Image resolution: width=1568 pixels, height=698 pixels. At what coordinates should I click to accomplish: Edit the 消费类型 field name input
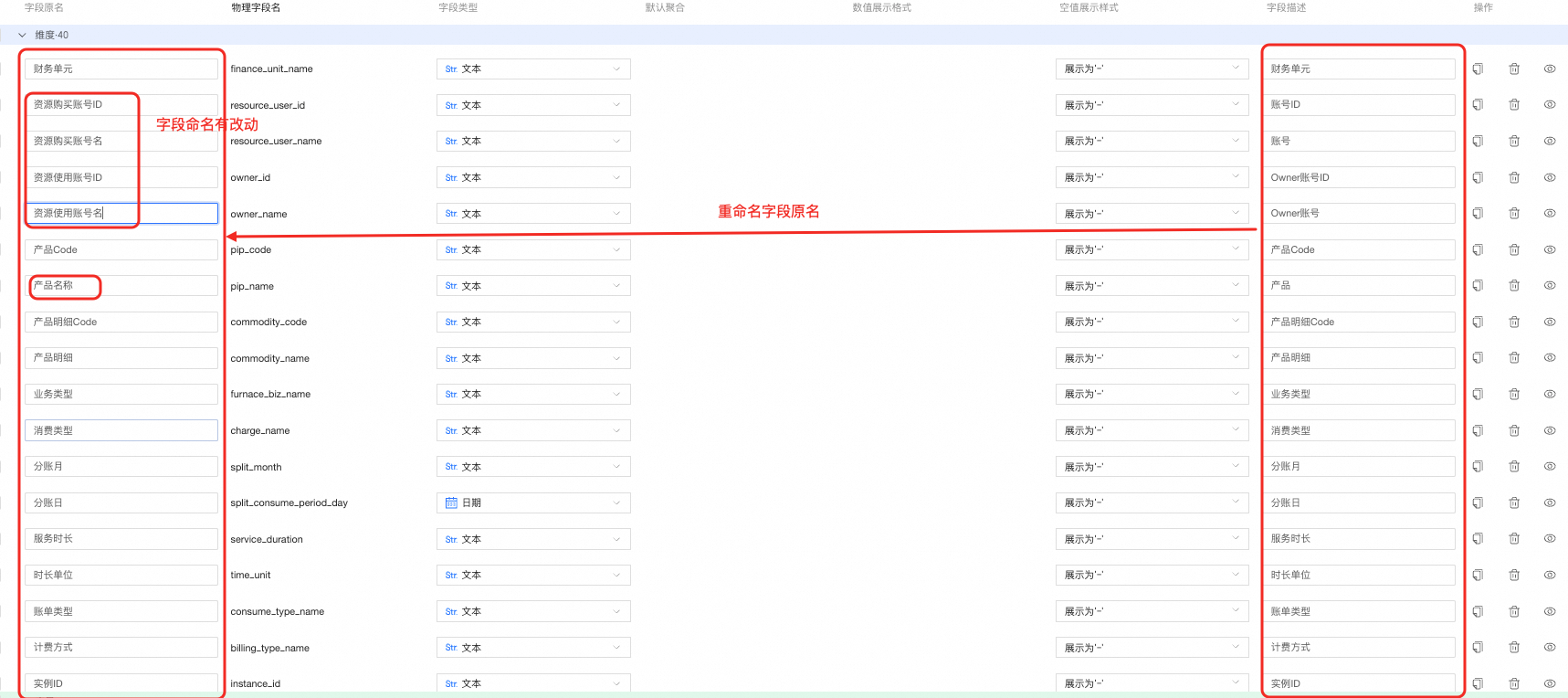(x=121, y=430)
